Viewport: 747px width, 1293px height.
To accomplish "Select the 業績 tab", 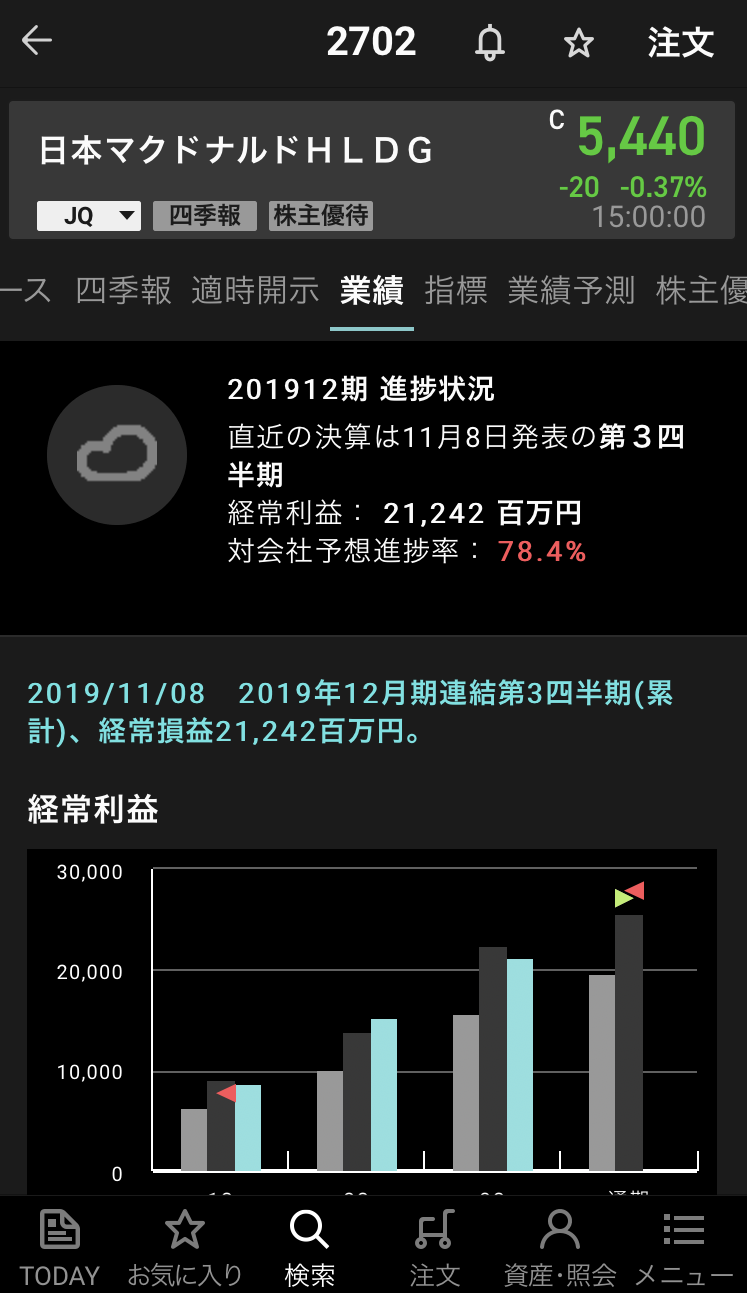I will [371, 291].
